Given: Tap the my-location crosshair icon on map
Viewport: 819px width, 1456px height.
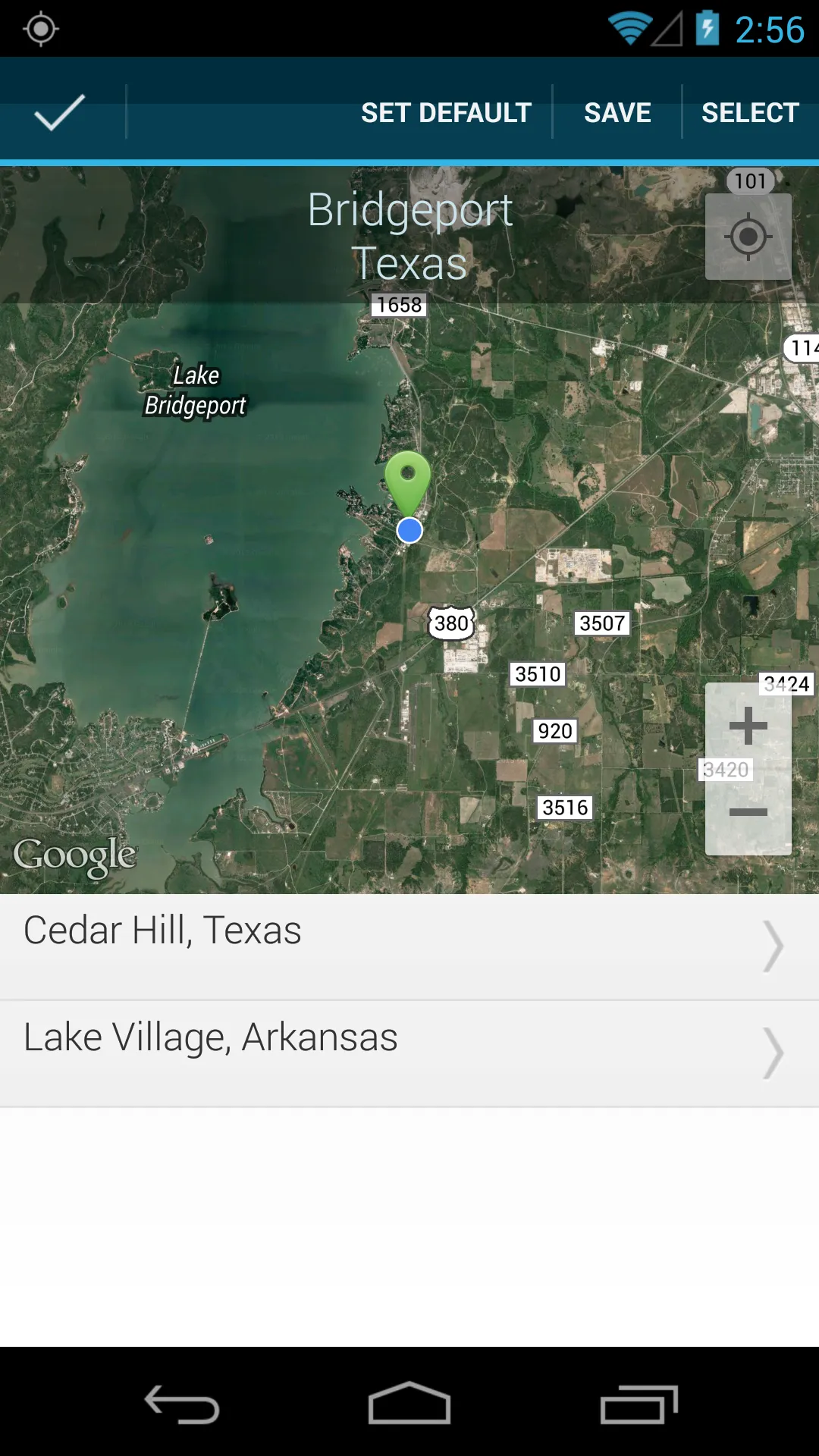Looking at the screenshot, I should click(x=748, y=237).
